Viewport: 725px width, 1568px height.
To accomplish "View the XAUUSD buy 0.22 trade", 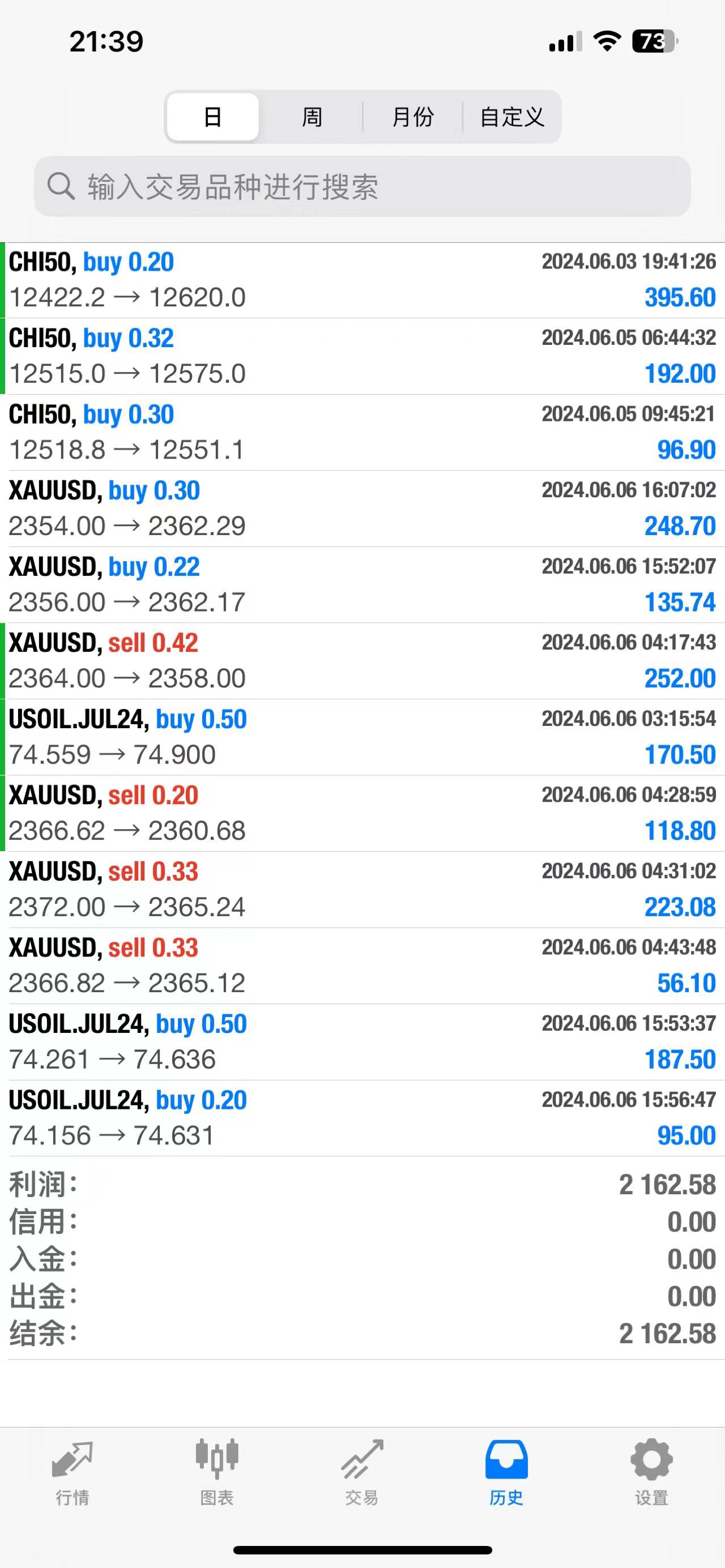I will click(x=362, y=584).
